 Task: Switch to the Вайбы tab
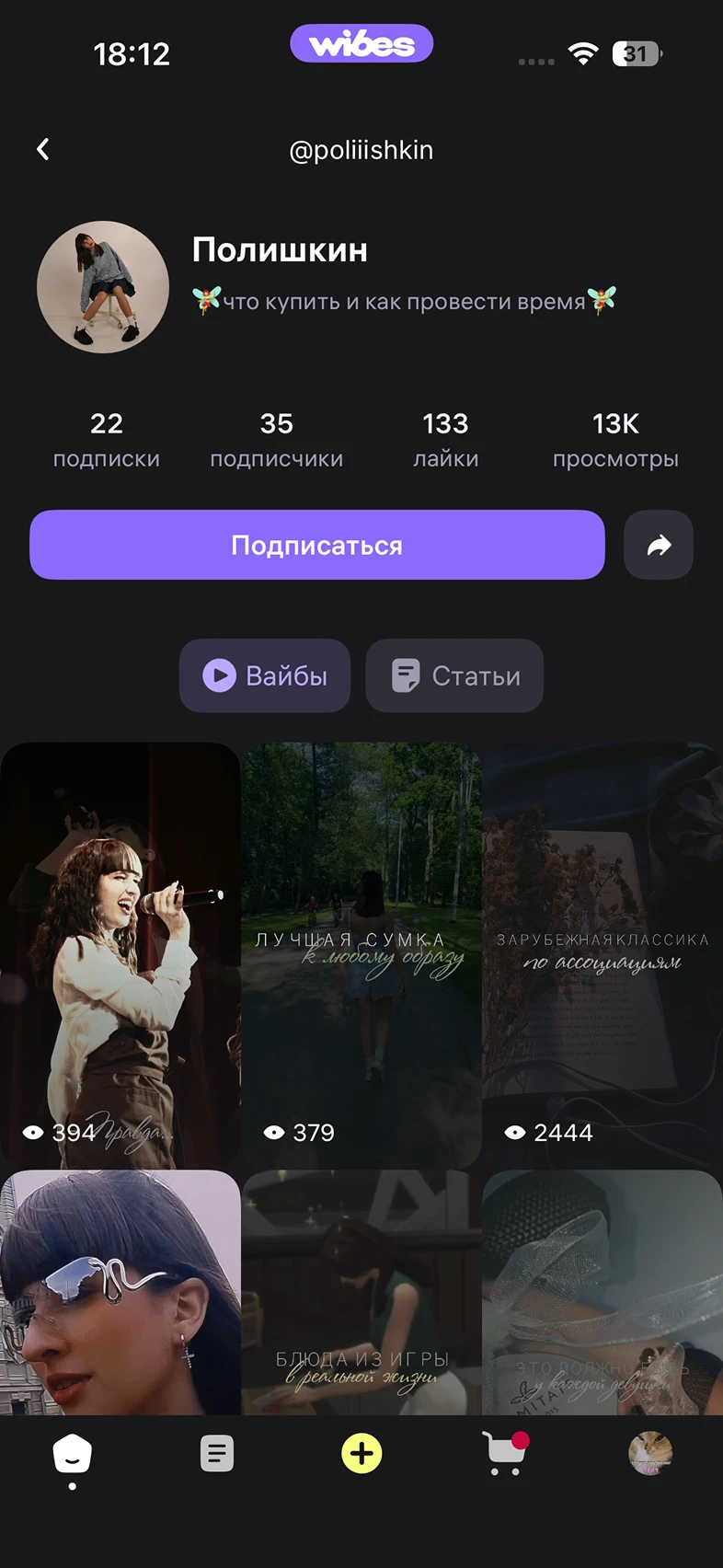click(265, 675)
